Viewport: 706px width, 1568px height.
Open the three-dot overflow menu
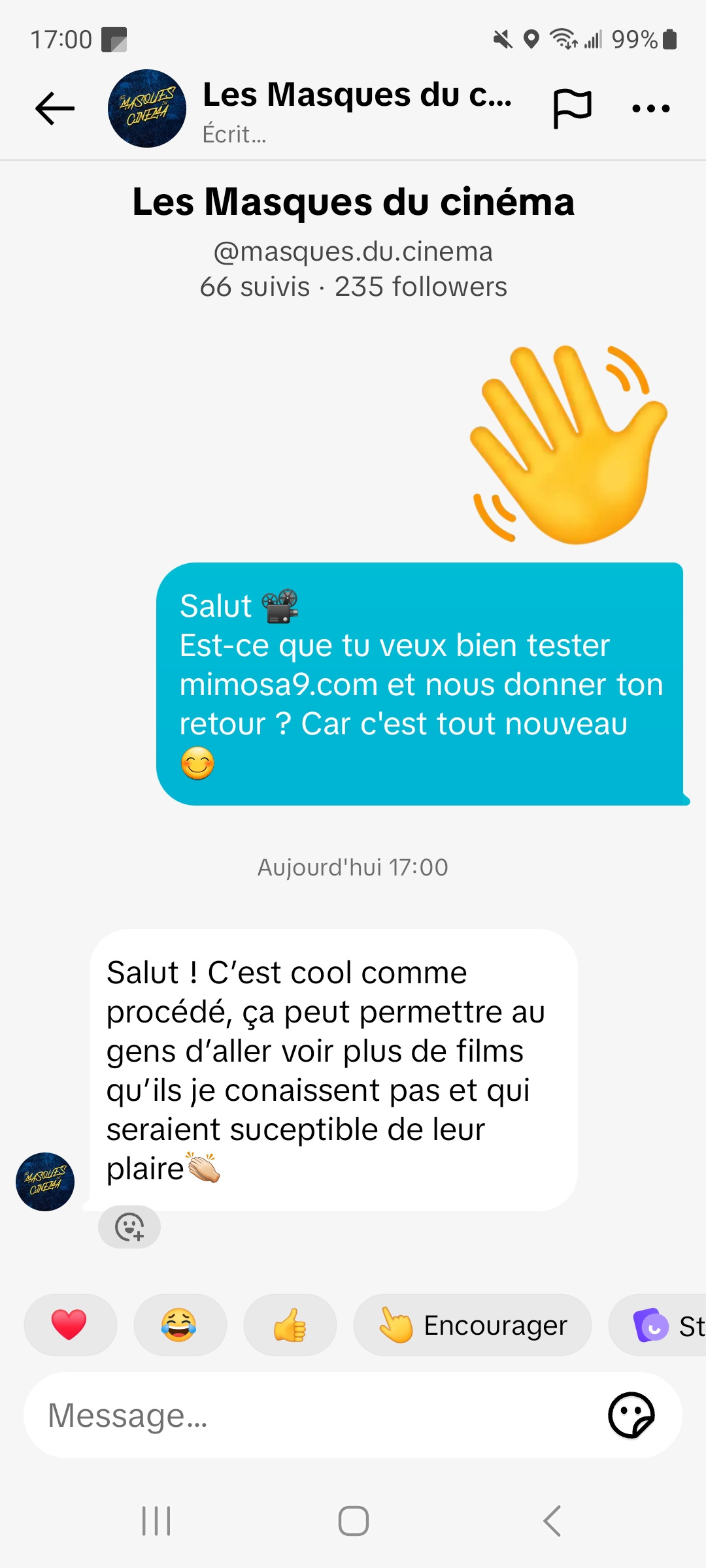[x=651, y=108]
